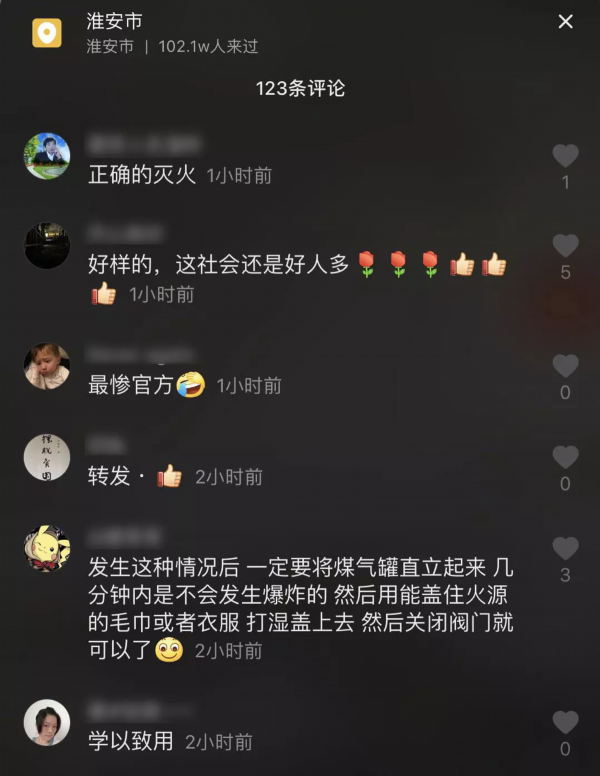The width and height of the screenshot is (600, 776).
Task: Like the comment about 煤气罐直立起来
Action: pos(565,548)
